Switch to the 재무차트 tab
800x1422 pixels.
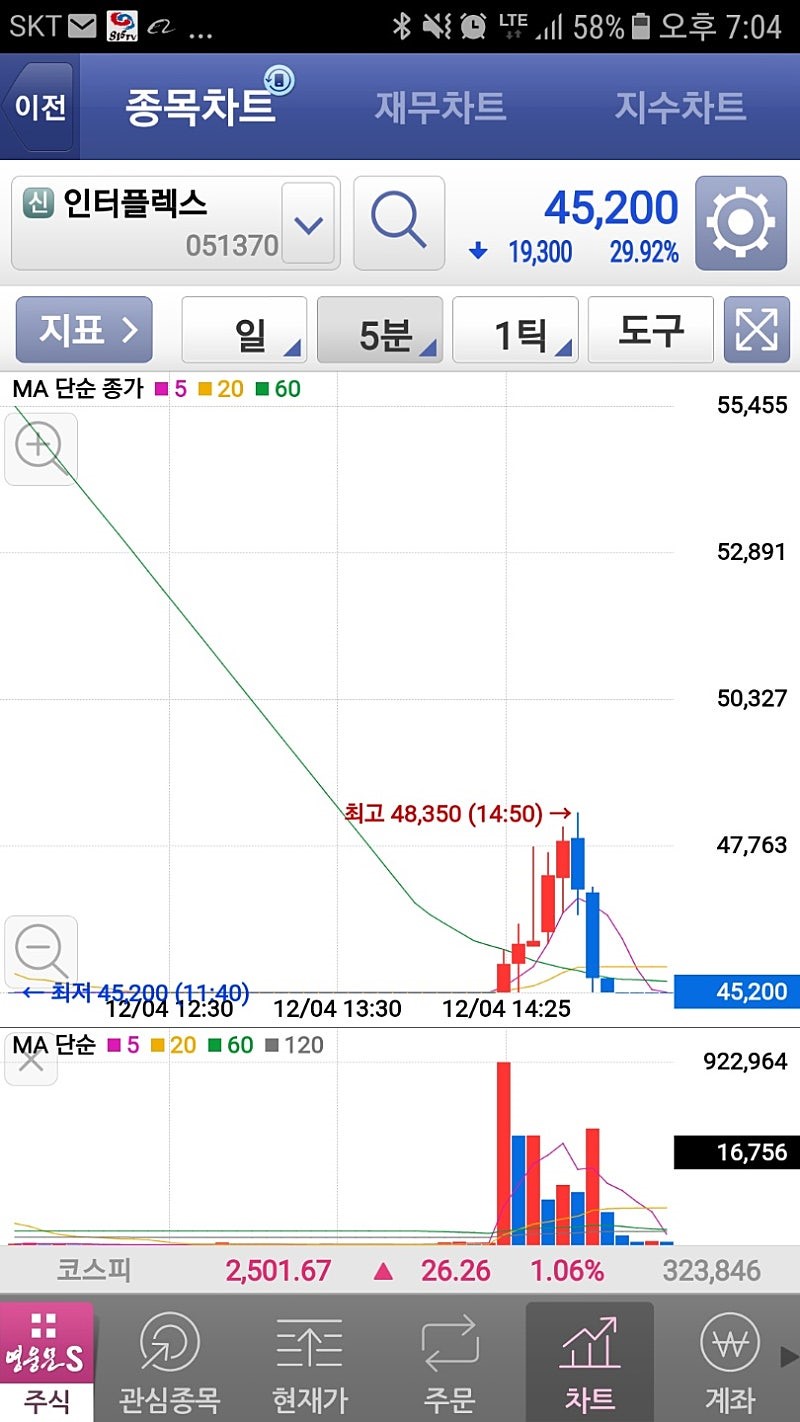coord(440,107)
